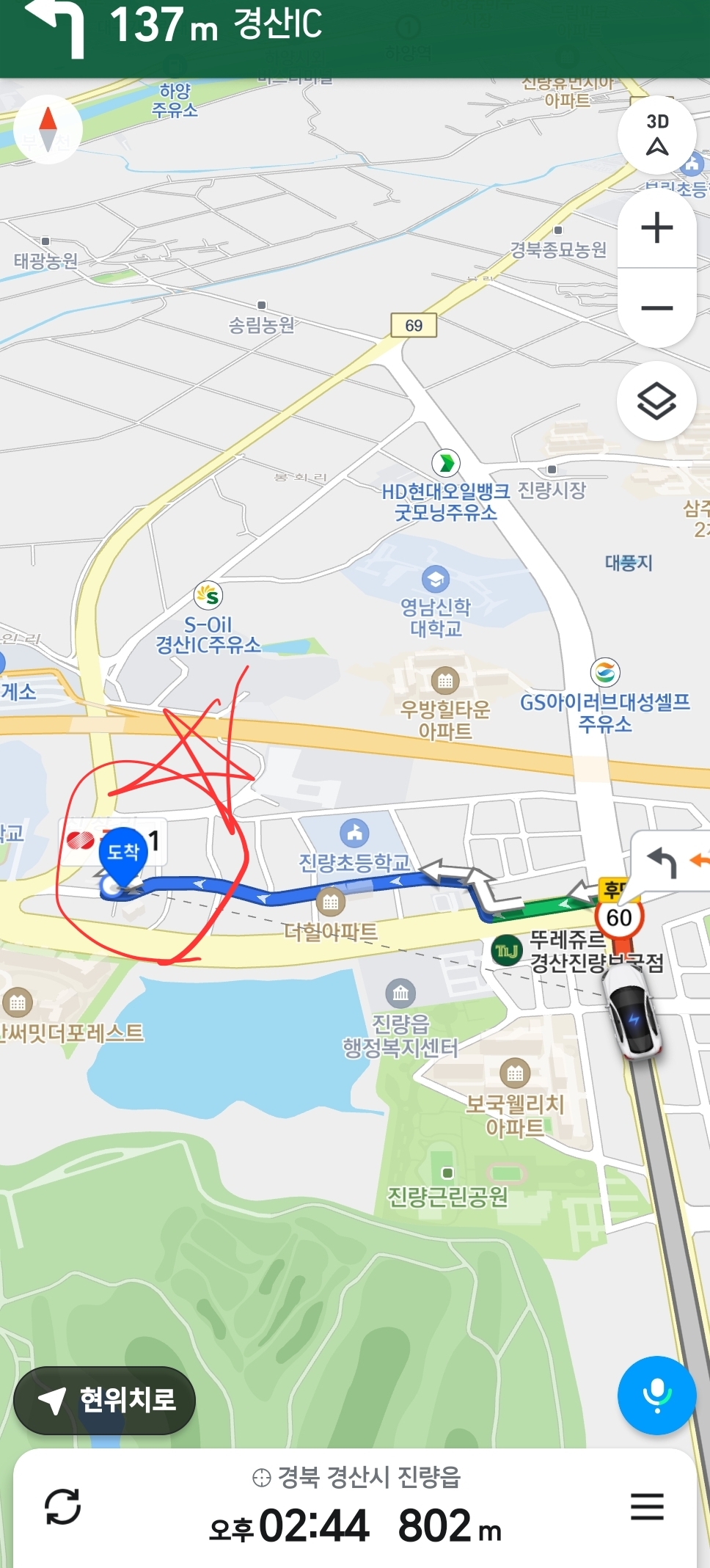Zoom out with the minus button
This screenshot has width=710, height=1568.
pyautogui.click(x=656, y=308)
